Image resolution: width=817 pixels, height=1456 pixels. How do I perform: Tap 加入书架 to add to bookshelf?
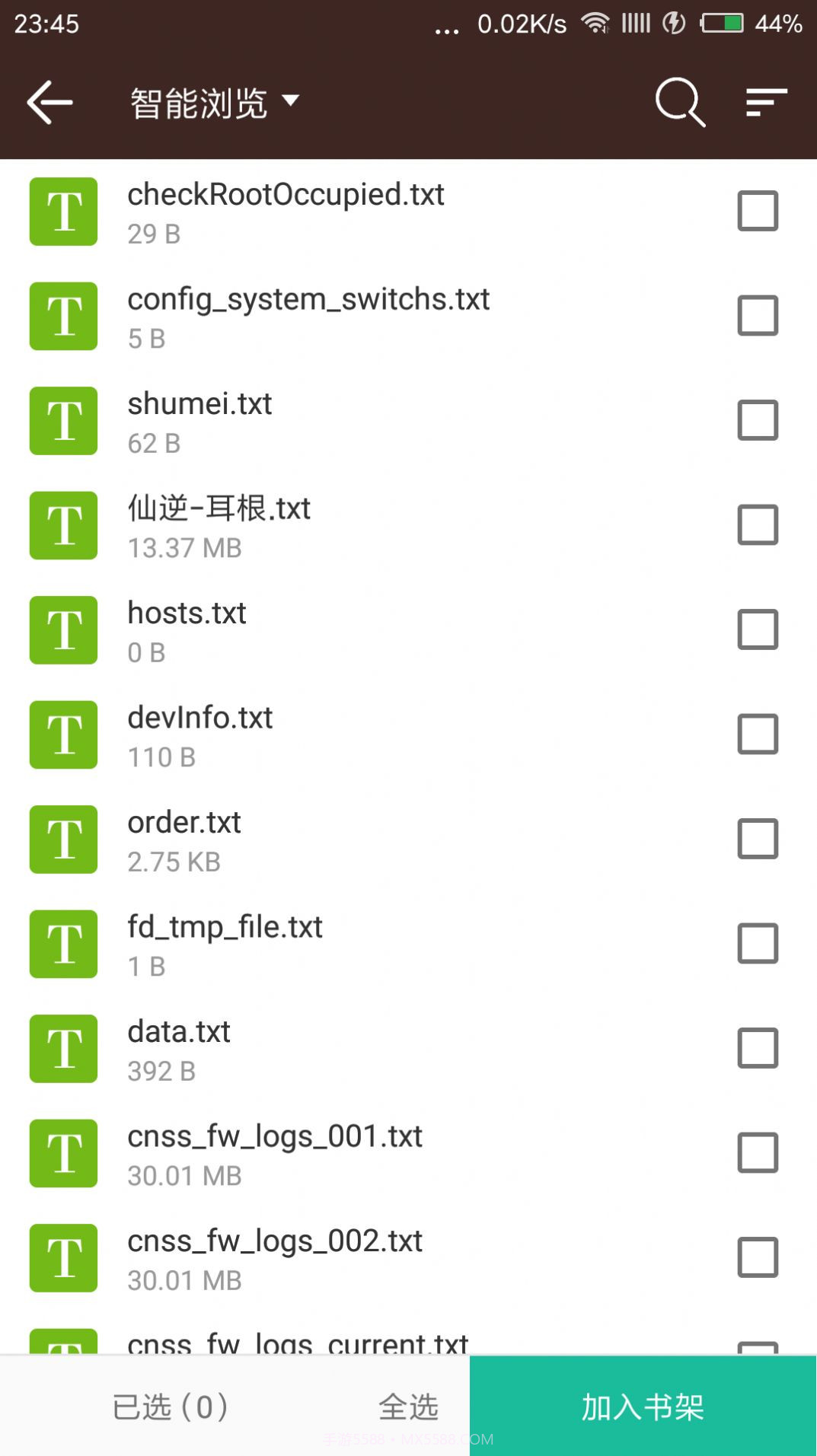pyautogui.click(x=643, y=1407)
